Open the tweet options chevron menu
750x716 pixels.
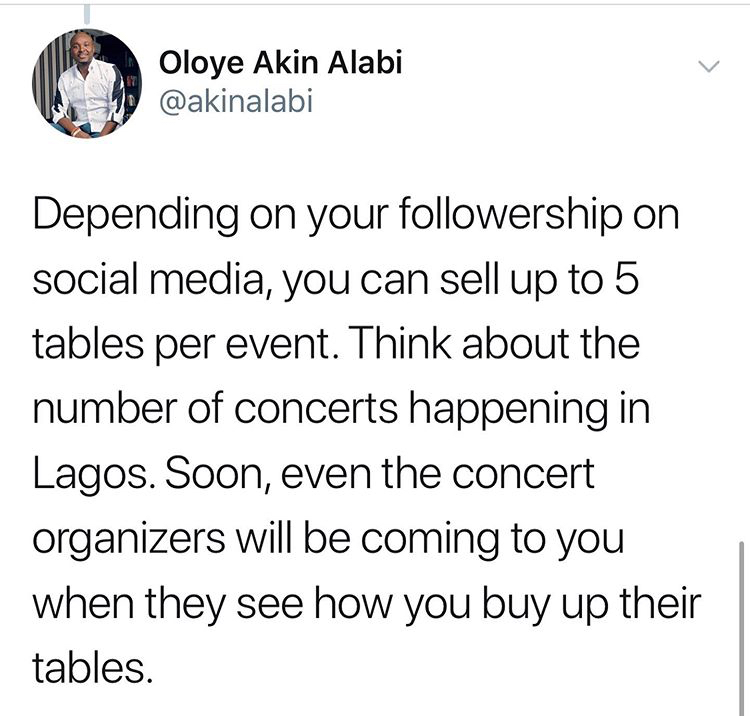pyautogui.click(x=707, y=67)
